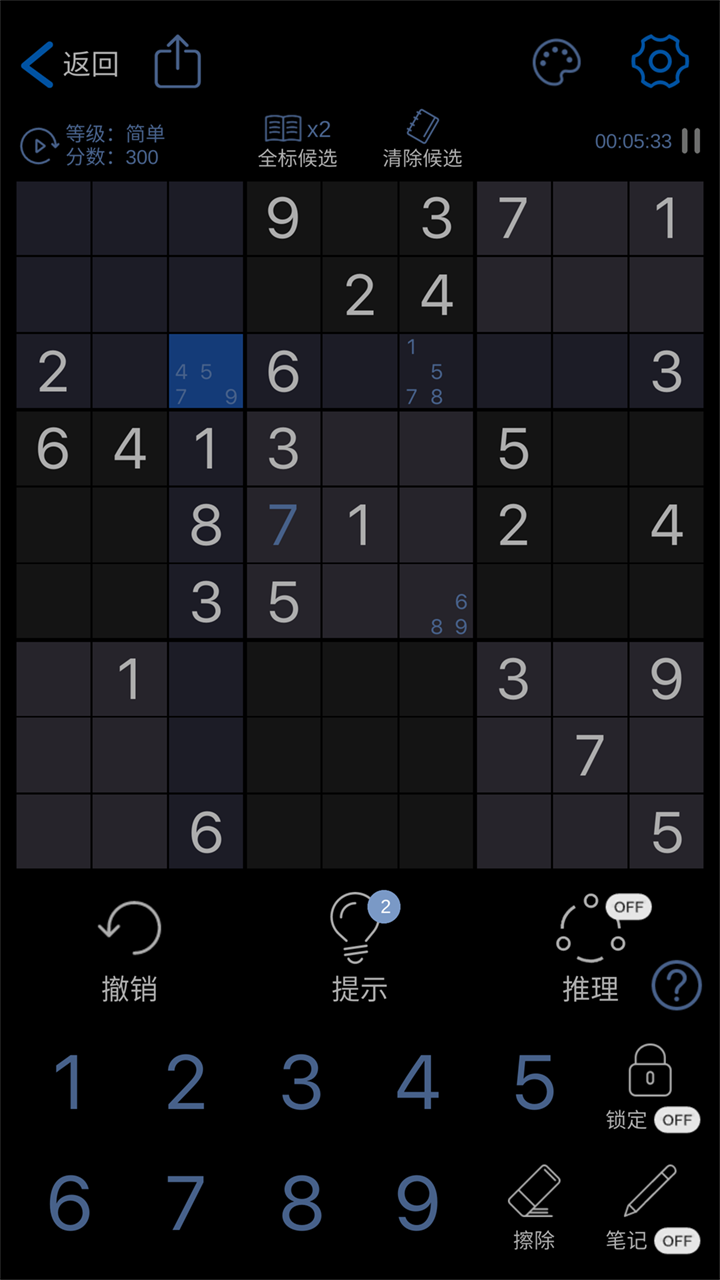
Task: Select the highlighted cell with candidates 4 5 7 9
Action: pyautogui.click(x=206, y=371)
